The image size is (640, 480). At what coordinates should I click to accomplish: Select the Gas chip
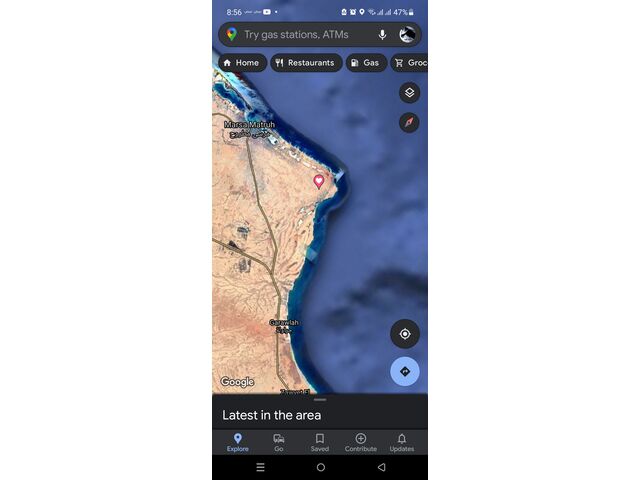point(366,63)
